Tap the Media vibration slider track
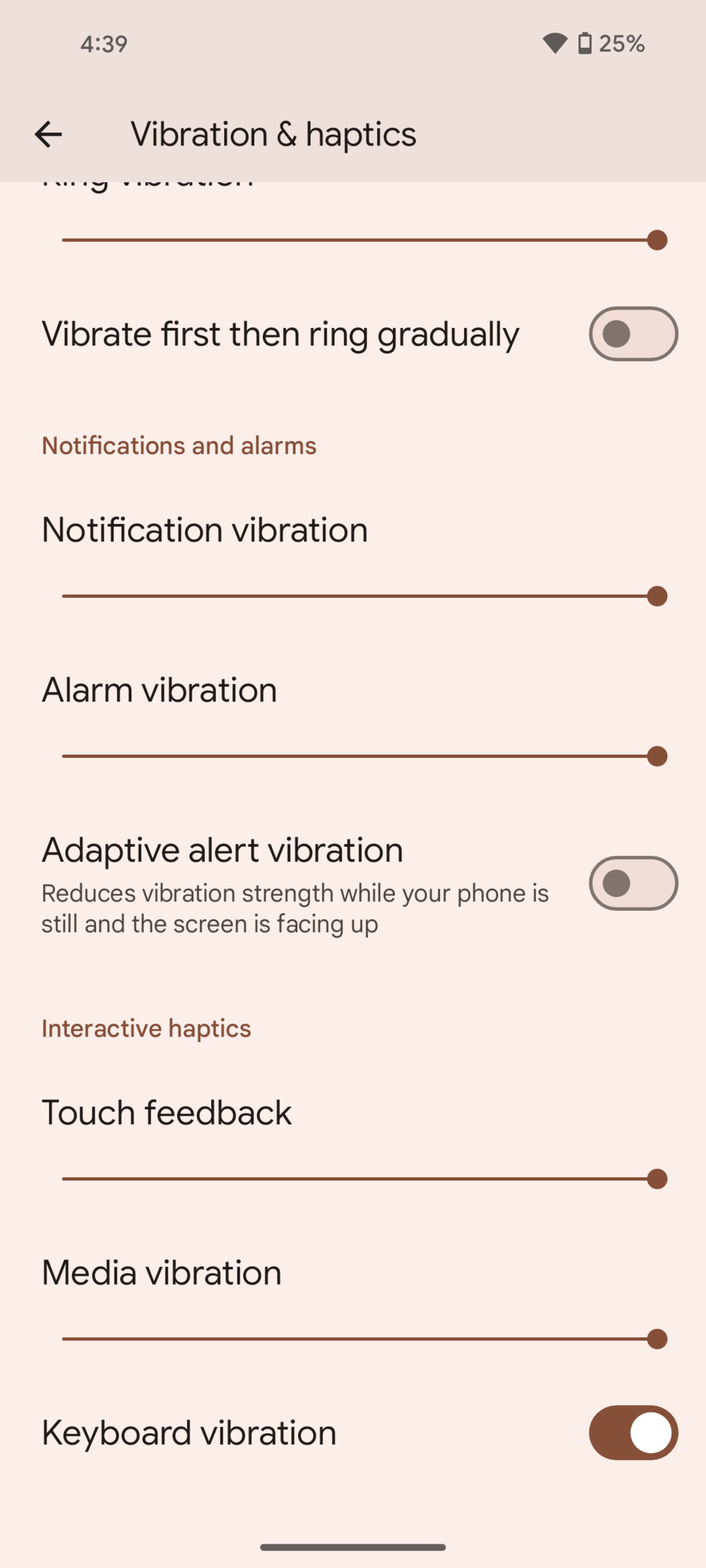 coord(359,1339)
